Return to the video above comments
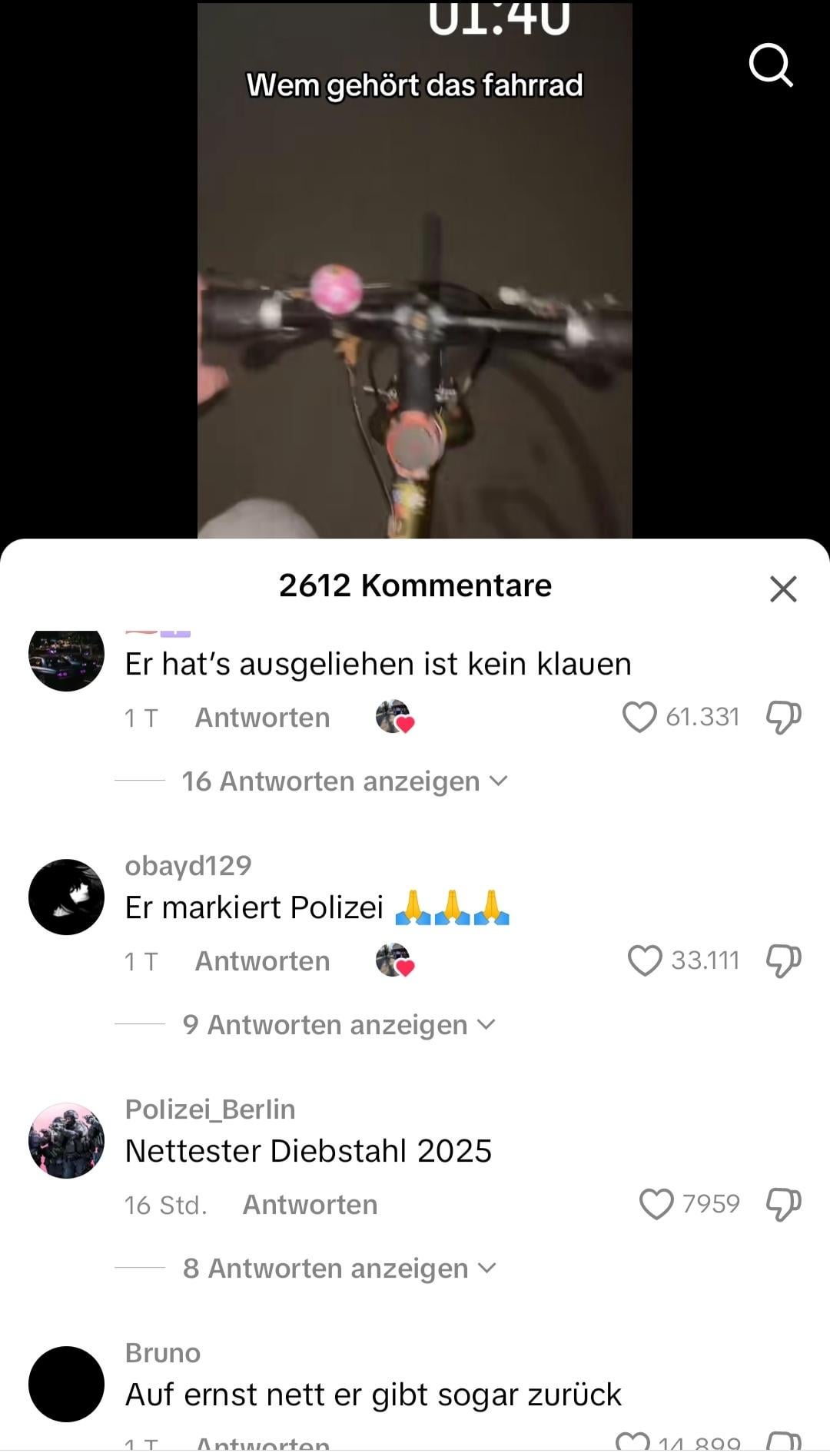Viewport: 830px width, 1456px height. (x=415, y=270)
